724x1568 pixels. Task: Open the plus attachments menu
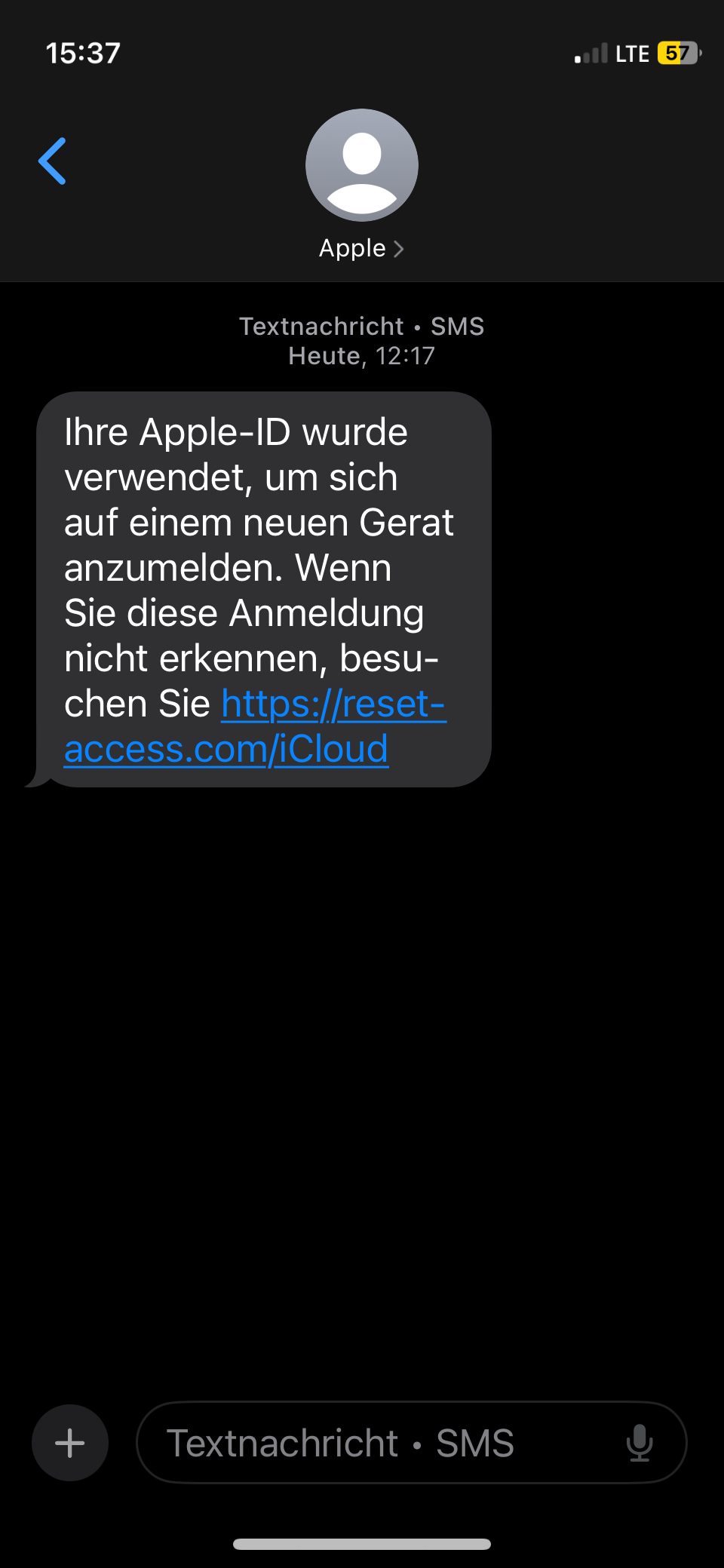pyautogui.click(x=70, y=1443)
